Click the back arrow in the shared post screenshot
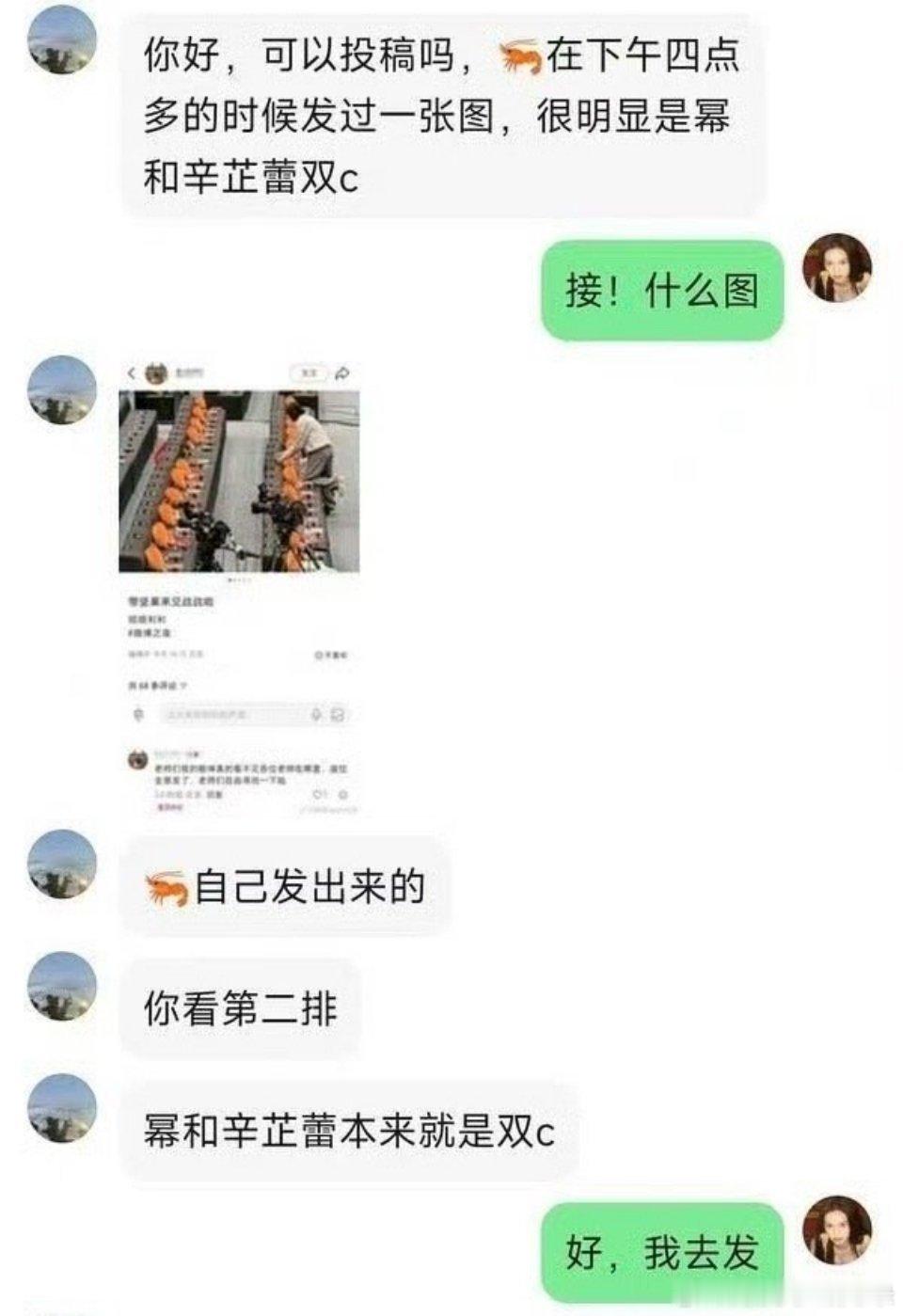The width and height of the screenshot is (903, 1316). (129, 373)
